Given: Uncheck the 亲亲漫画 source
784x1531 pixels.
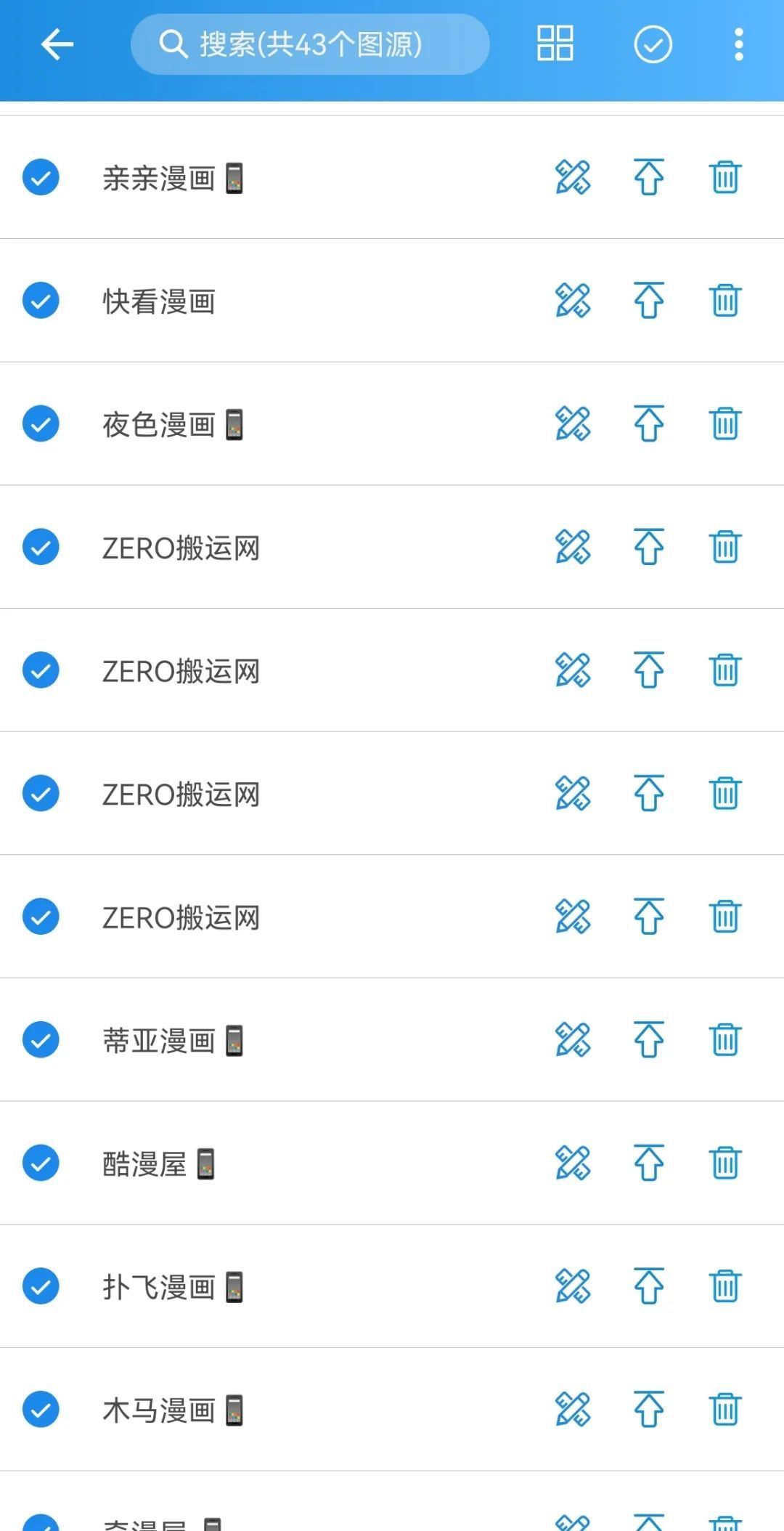Looking at the screenshot, I should 41,177.
